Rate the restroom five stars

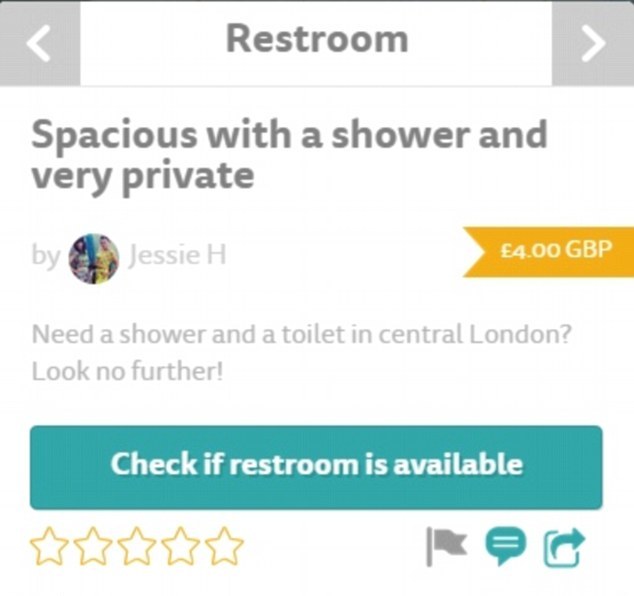point(227,547)
